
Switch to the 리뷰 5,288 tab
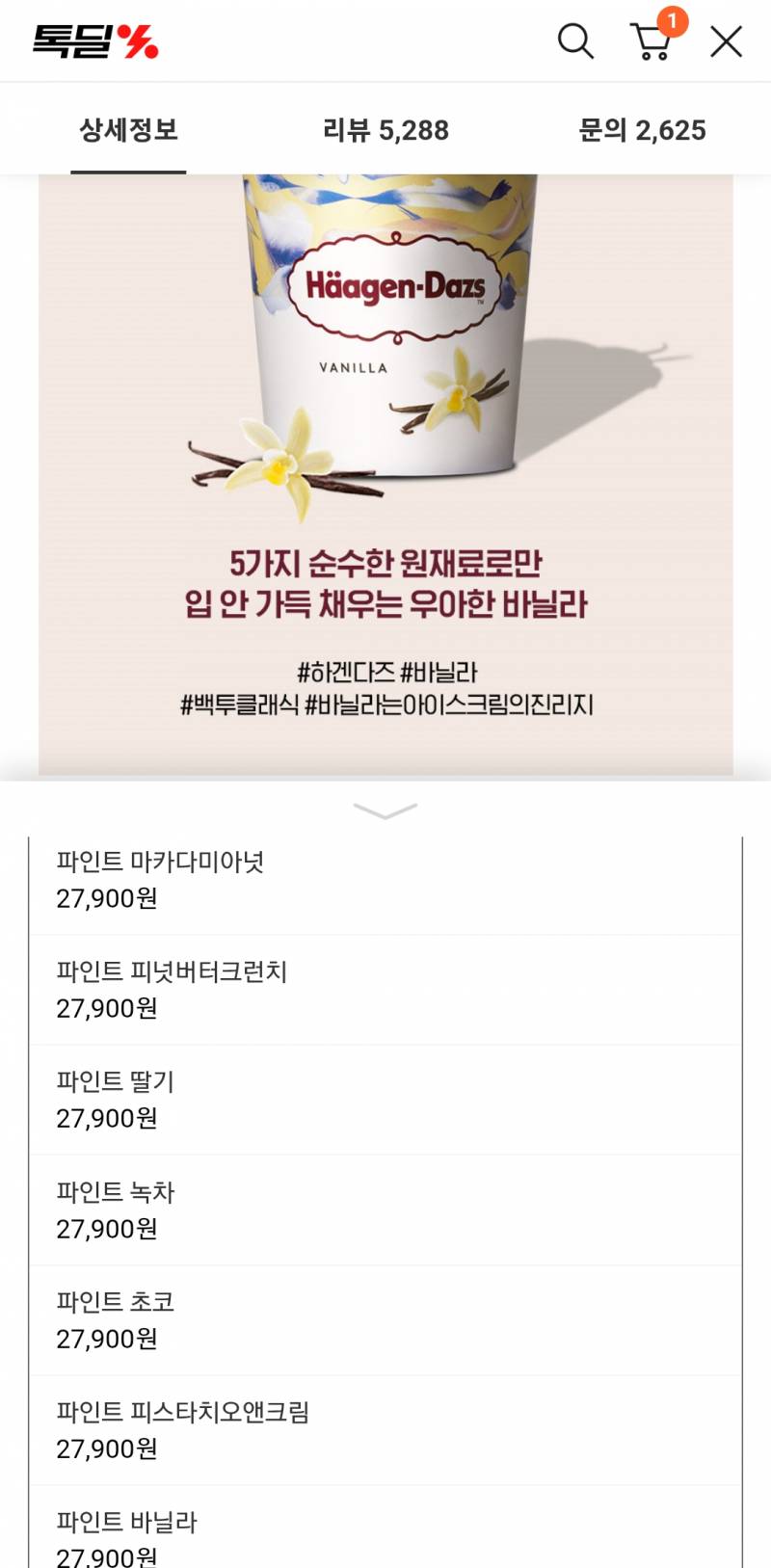pyautogui.click(x=384, y=130)
